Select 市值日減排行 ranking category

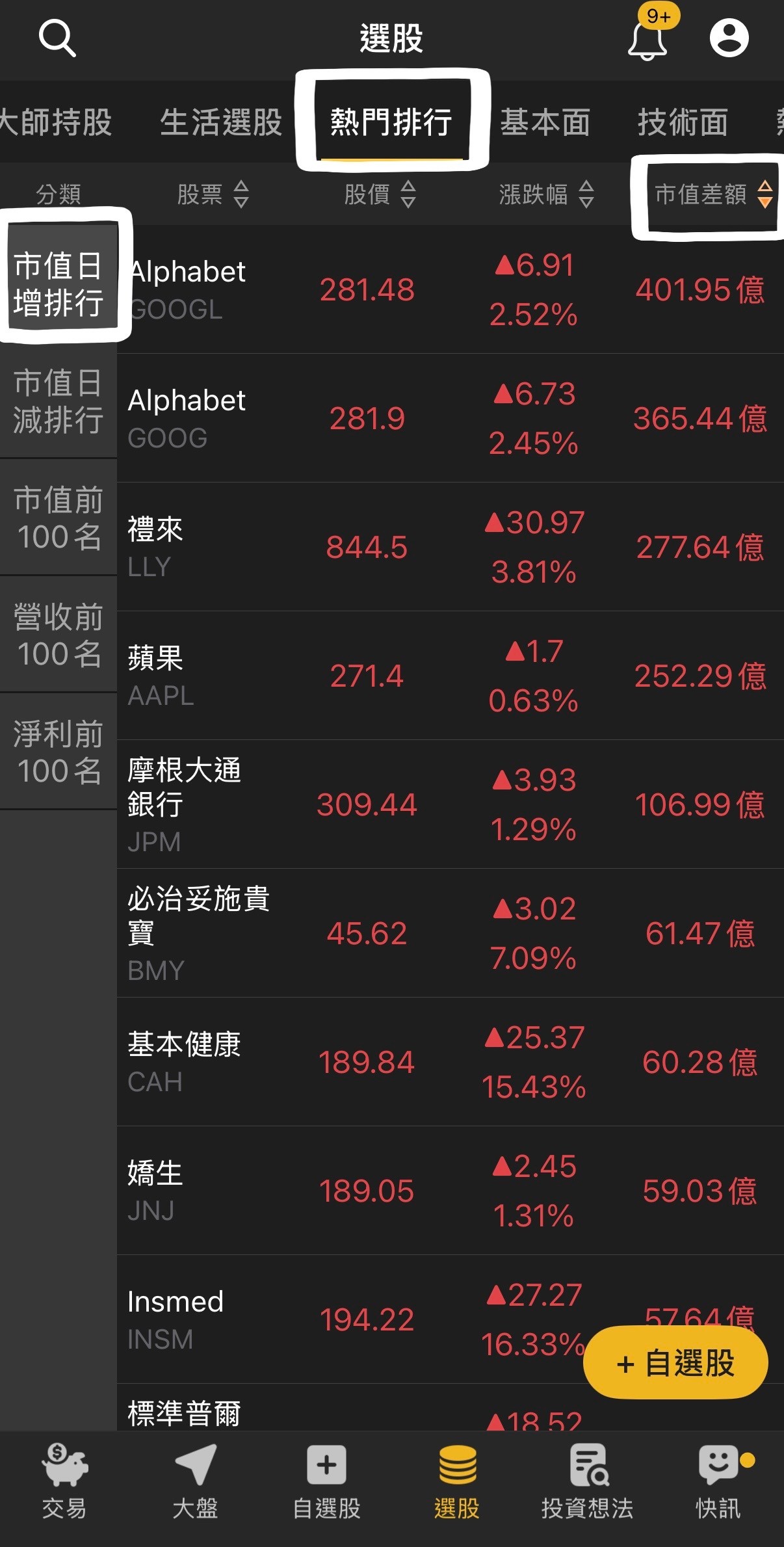point(59,403)
